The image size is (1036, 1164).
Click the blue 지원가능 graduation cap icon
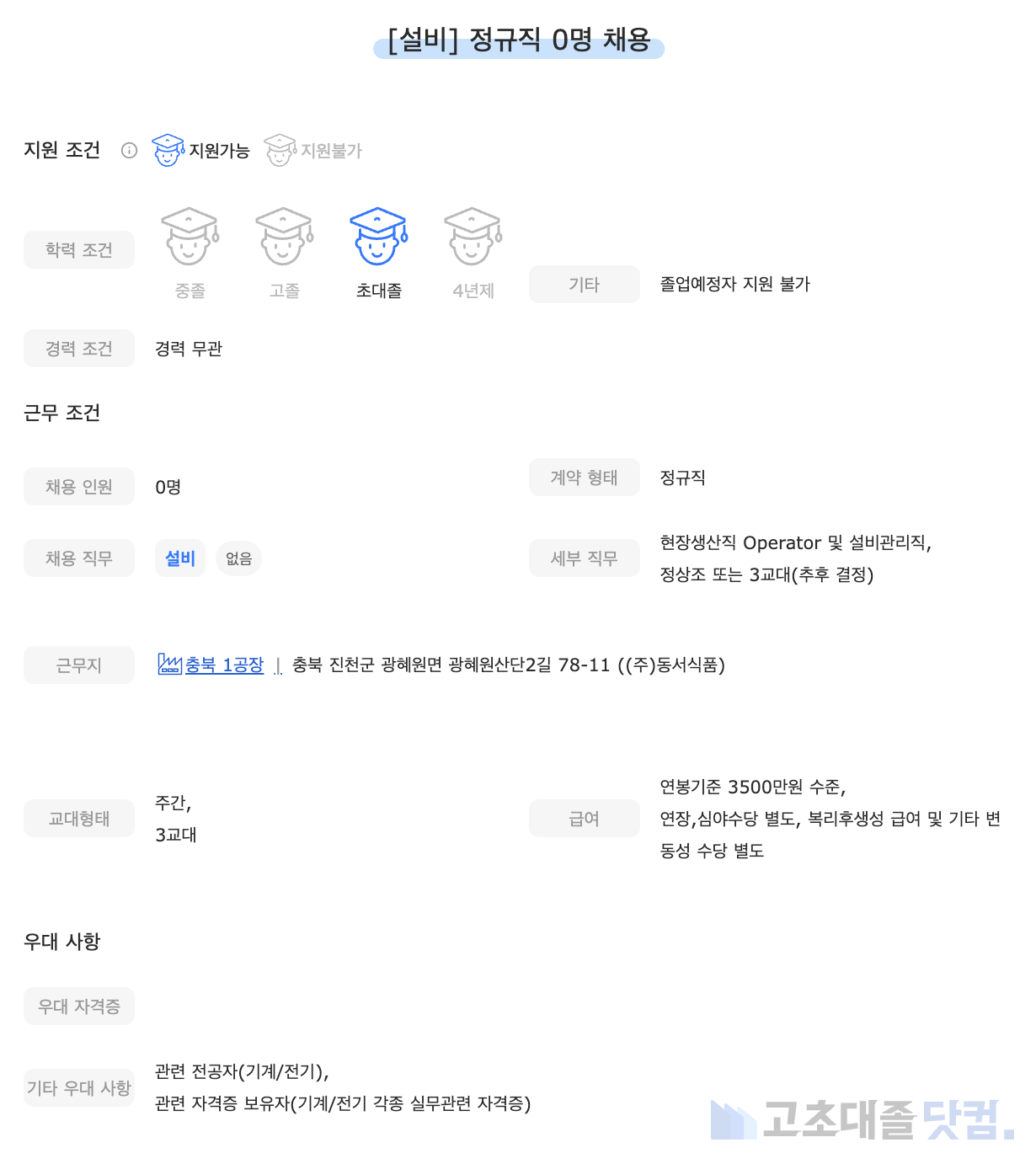point(169,151)
